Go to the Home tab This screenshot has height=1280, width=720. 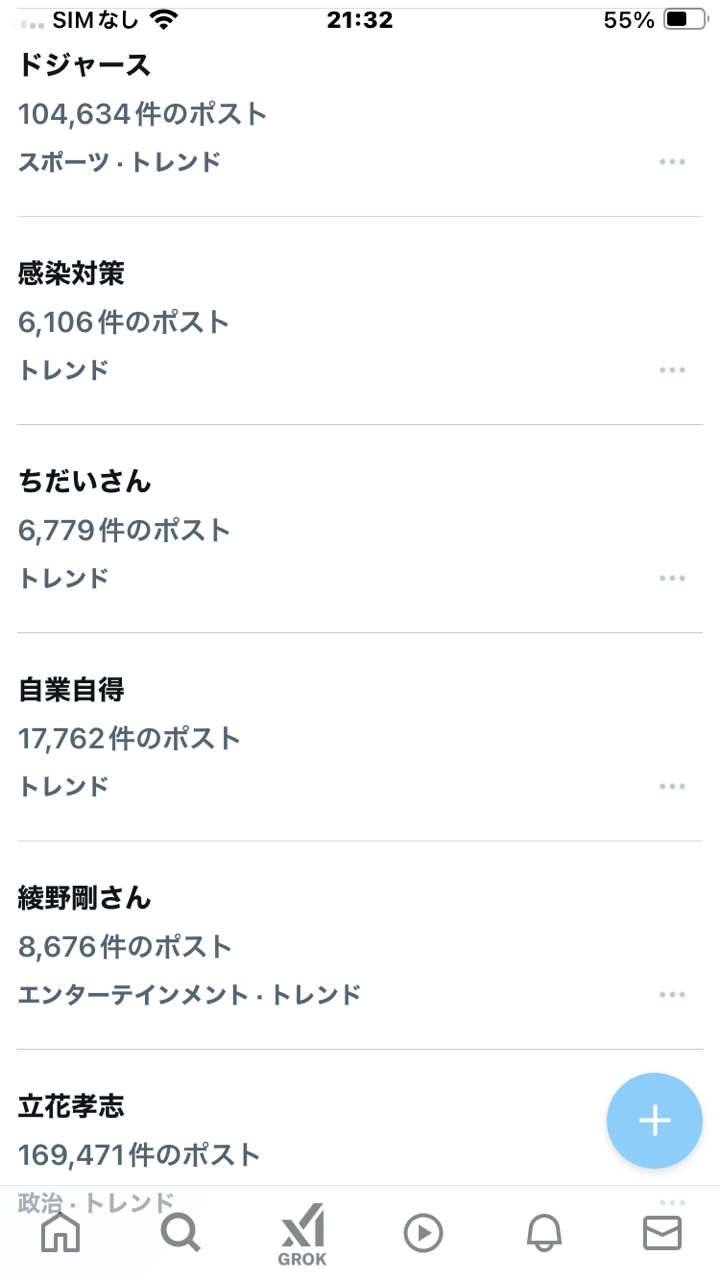pos(60,1233)
